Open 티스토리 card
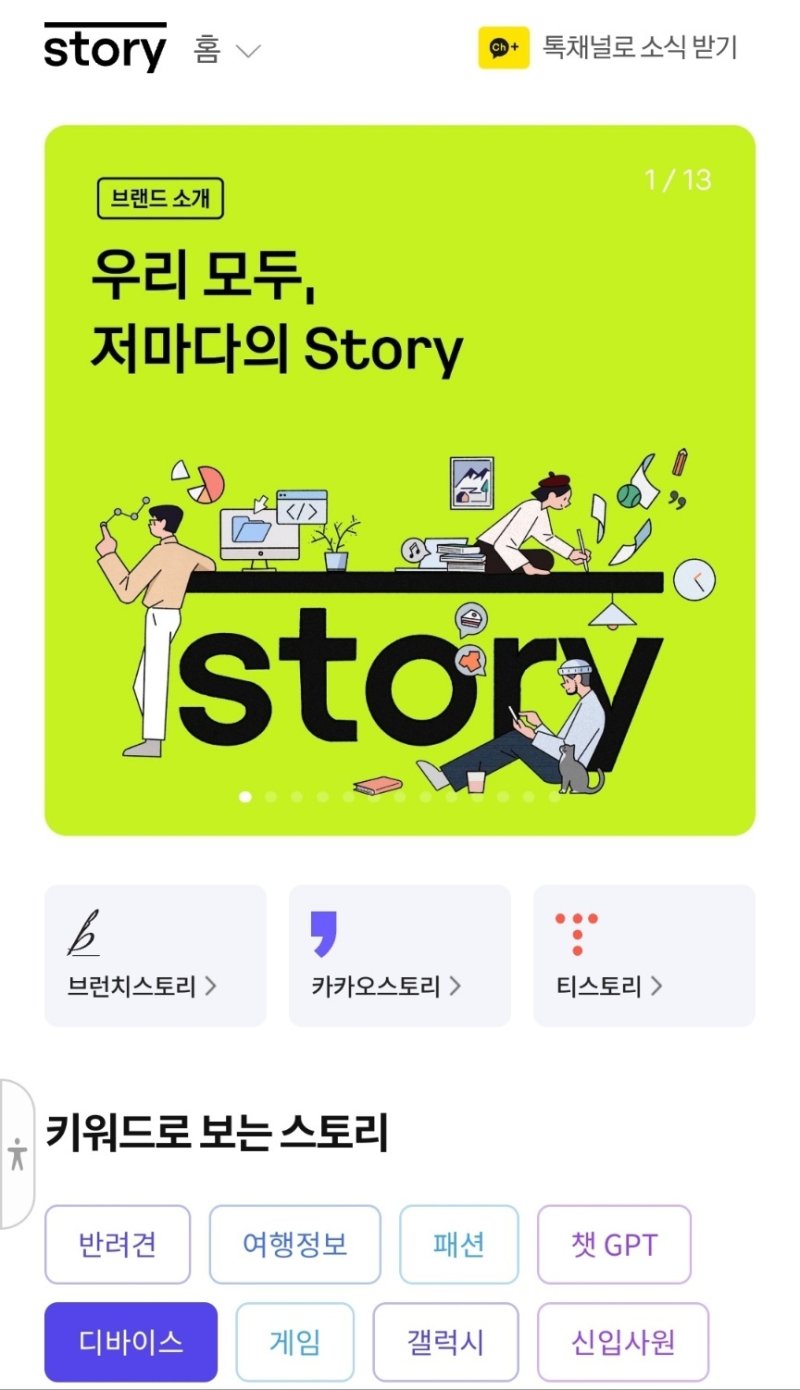The height and width of the screenshot is (1390, 800). point(643,955)
